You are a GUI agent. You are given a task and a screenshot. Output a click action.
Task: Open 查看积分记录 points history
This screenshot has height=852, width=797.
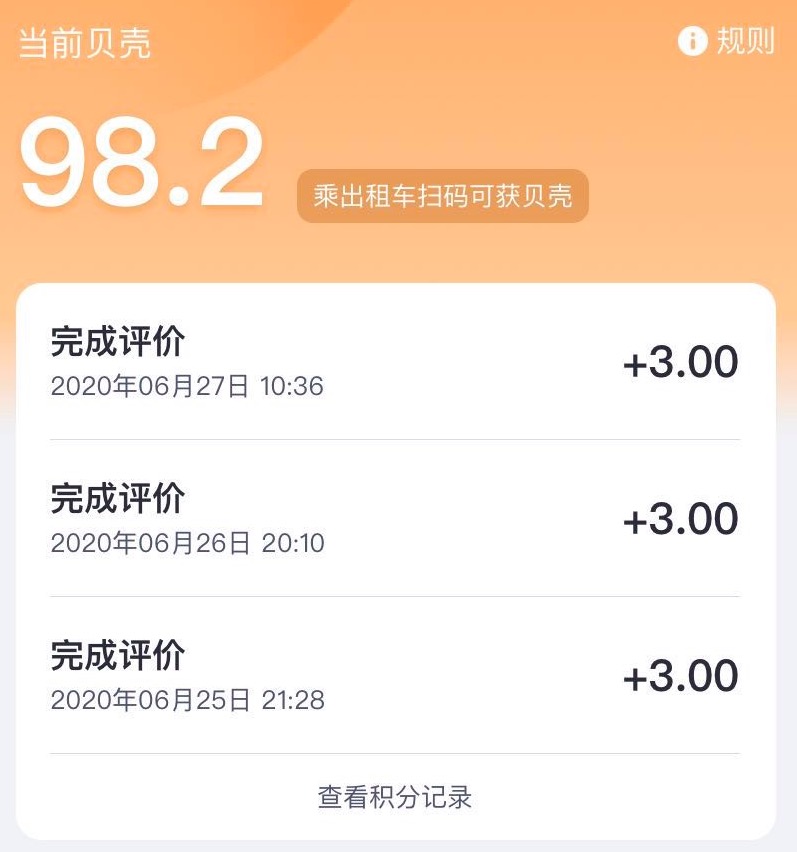click(395, 797)
